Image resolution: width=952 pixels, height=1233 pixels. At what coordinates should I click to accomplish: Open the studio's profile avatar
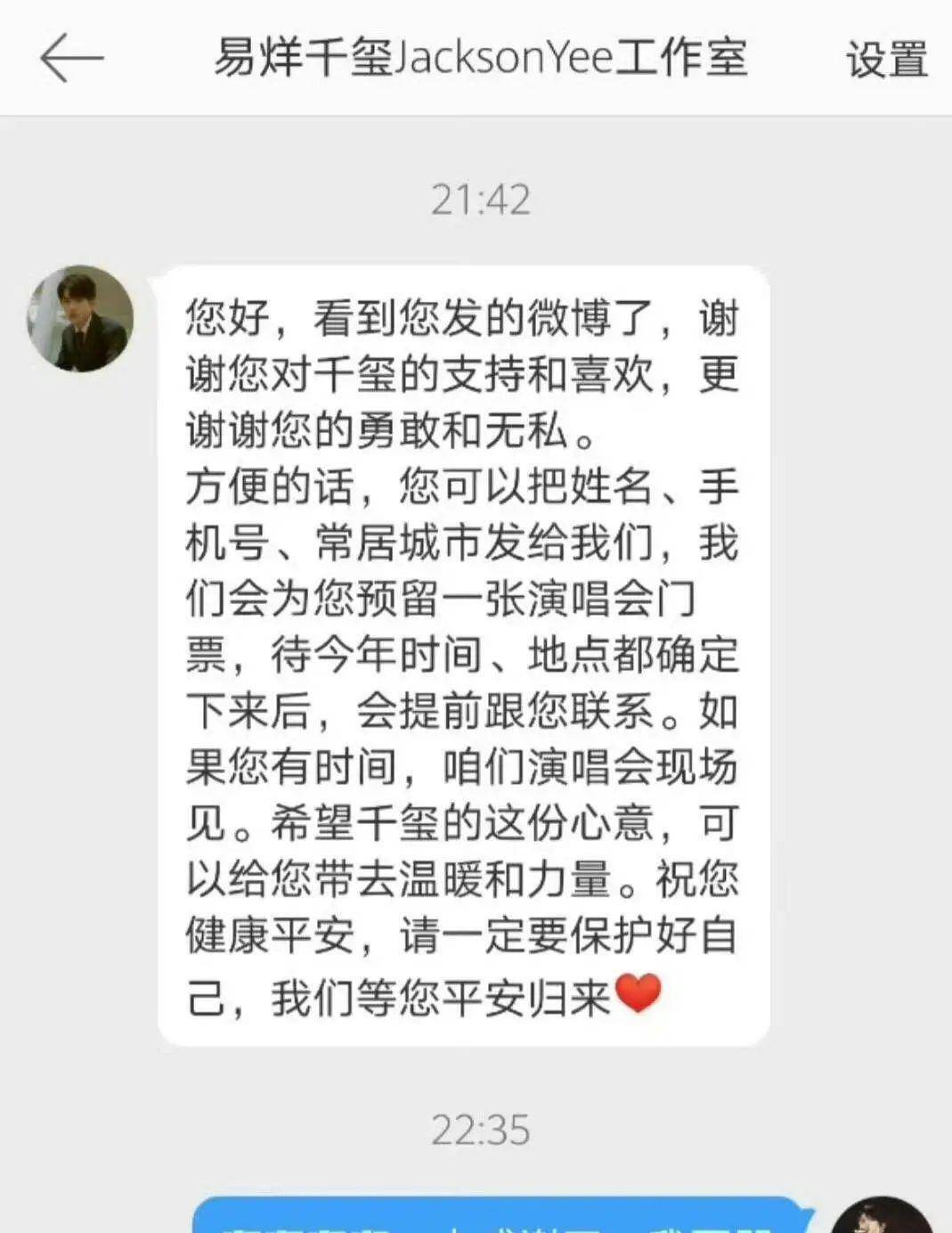tap(81, 319)
